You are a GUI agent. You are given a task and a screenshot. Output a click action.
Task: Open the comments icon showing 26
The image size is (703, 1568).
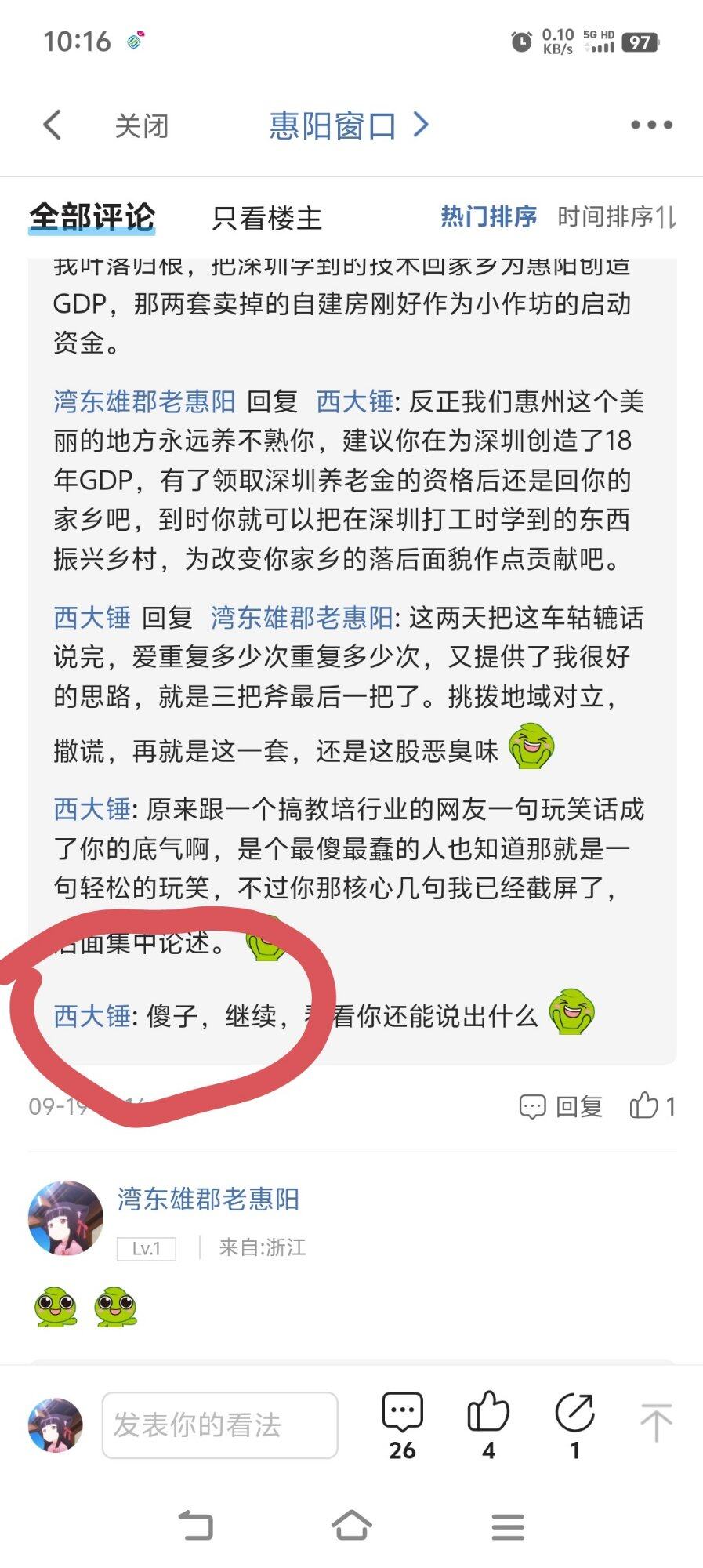tap(402, 1425)
